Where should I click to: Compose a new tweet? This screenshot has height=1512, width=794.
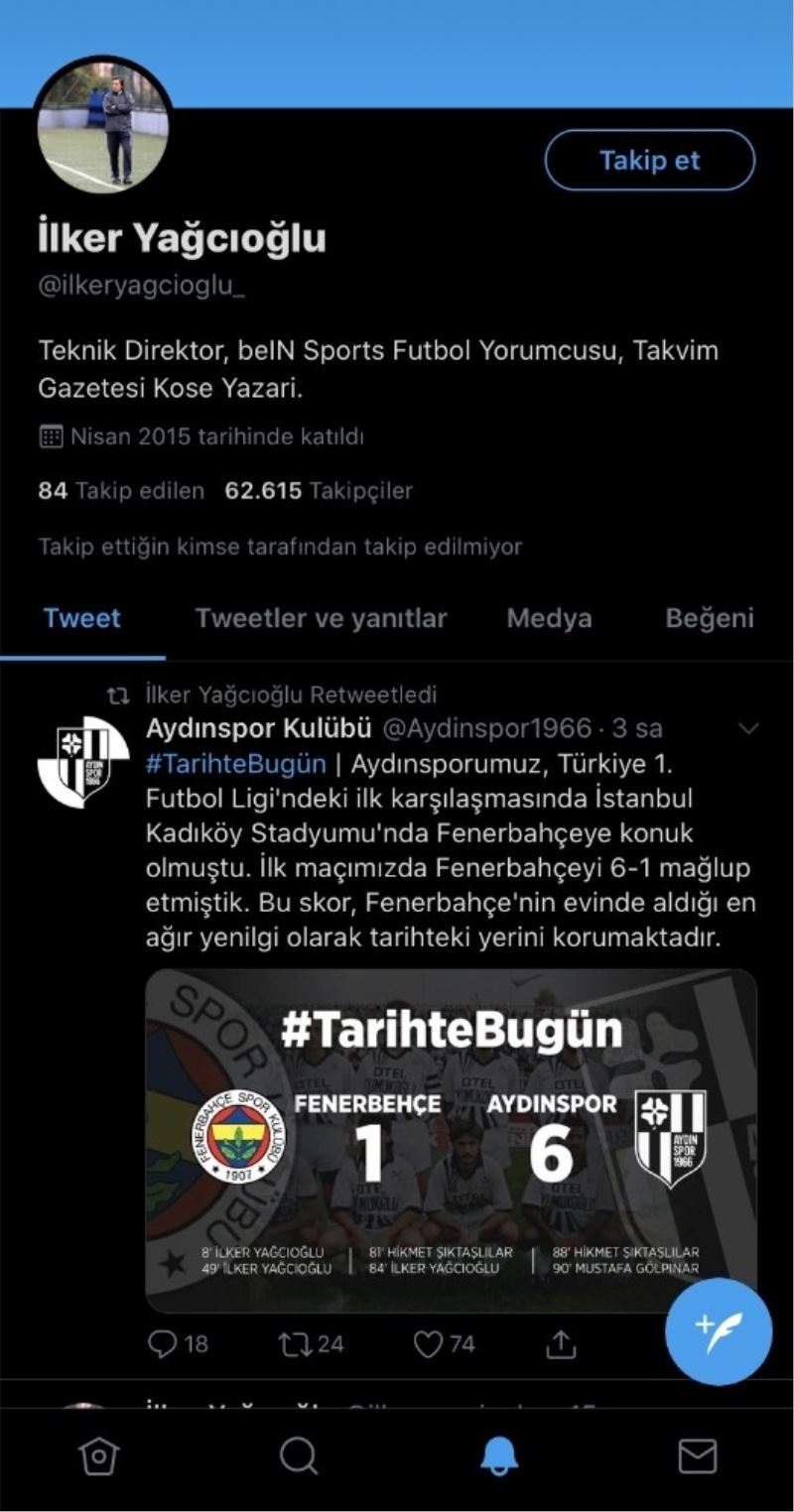718,1332
